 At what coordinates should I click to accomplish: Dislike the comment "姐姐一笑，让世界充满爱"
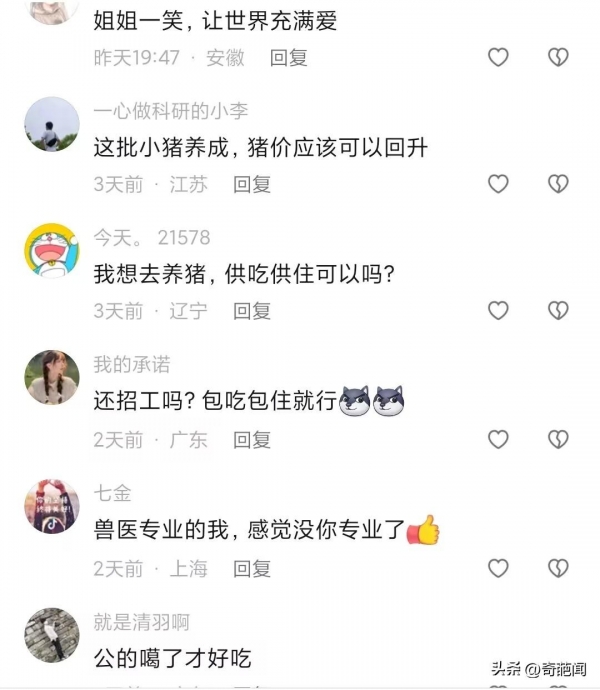pyautogui.click(x=558, y=57)
